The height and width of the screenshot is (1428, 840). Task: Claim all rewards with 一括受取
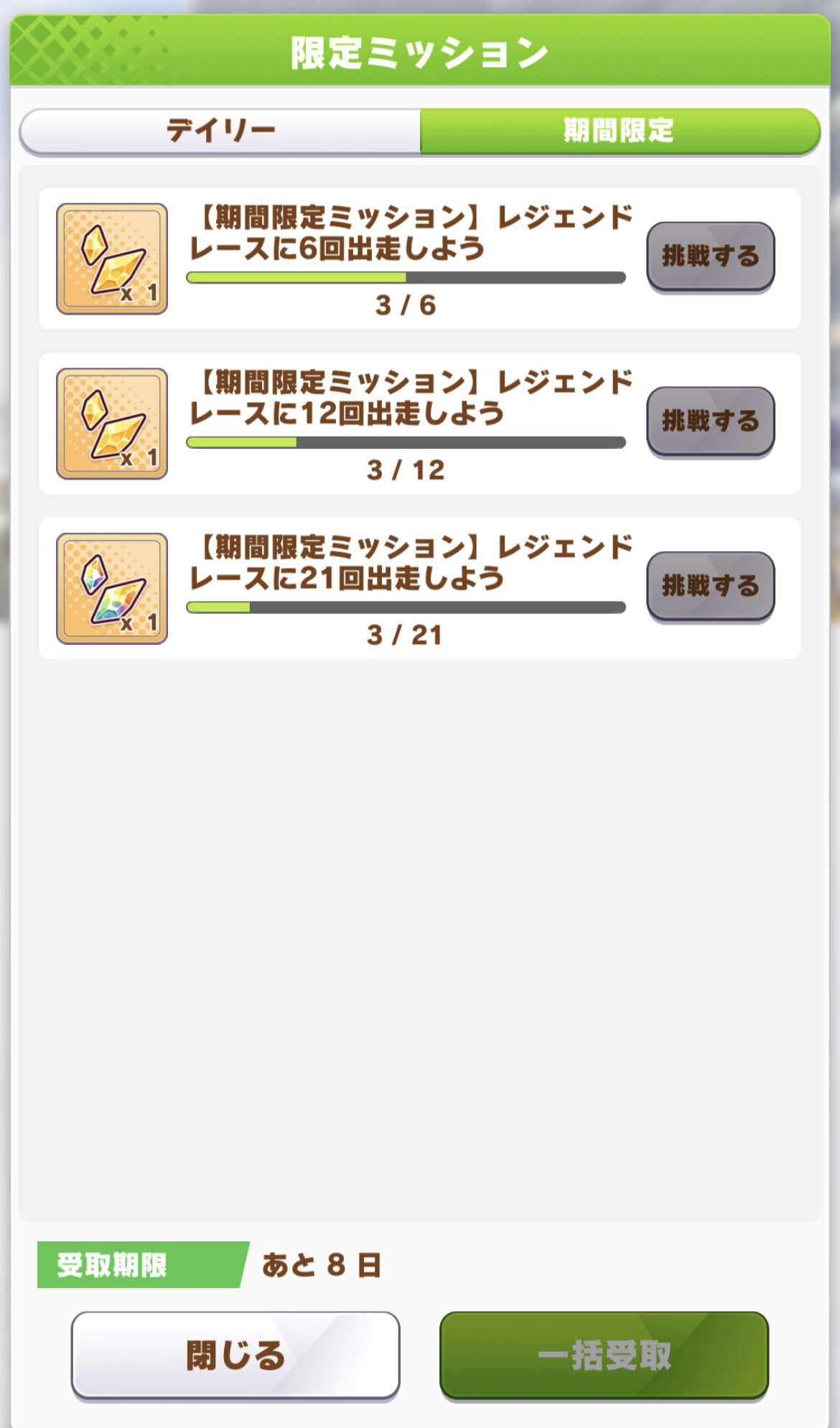click(x=604, y=1355)
